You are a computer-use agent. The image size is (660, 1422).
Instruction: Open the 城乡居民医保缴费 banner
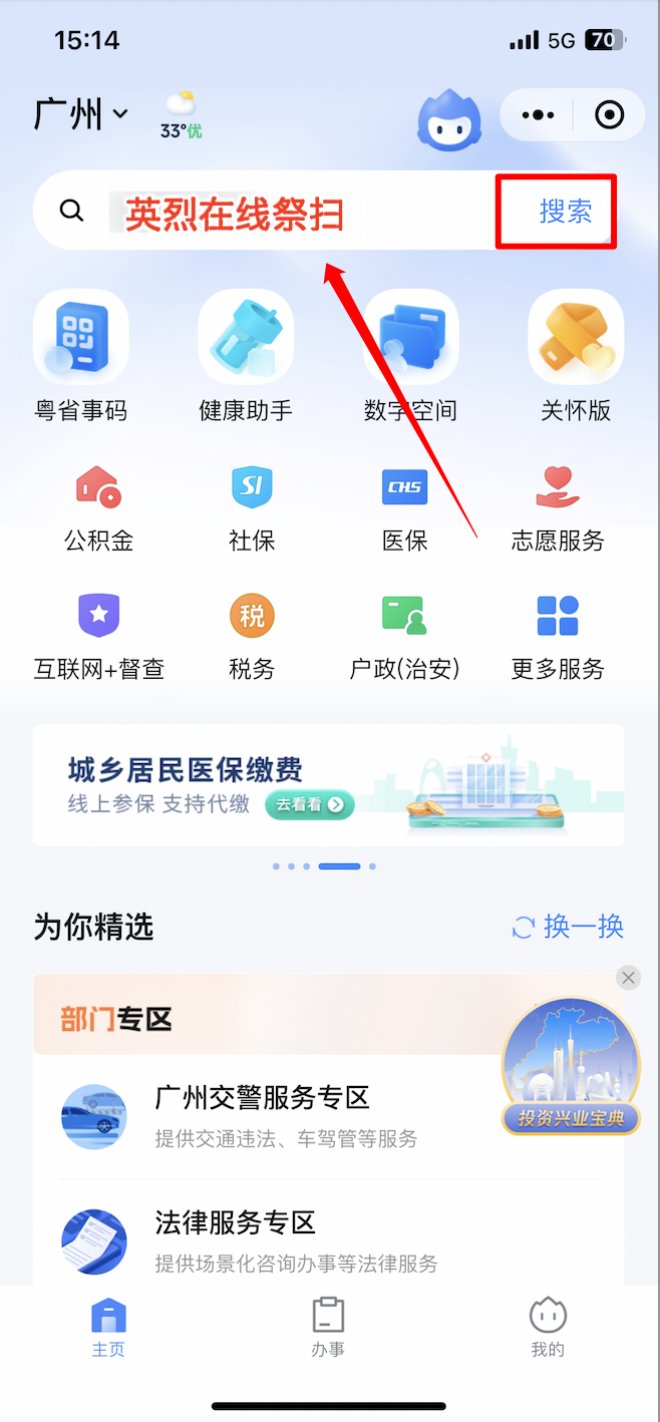(x=328, y=786)
